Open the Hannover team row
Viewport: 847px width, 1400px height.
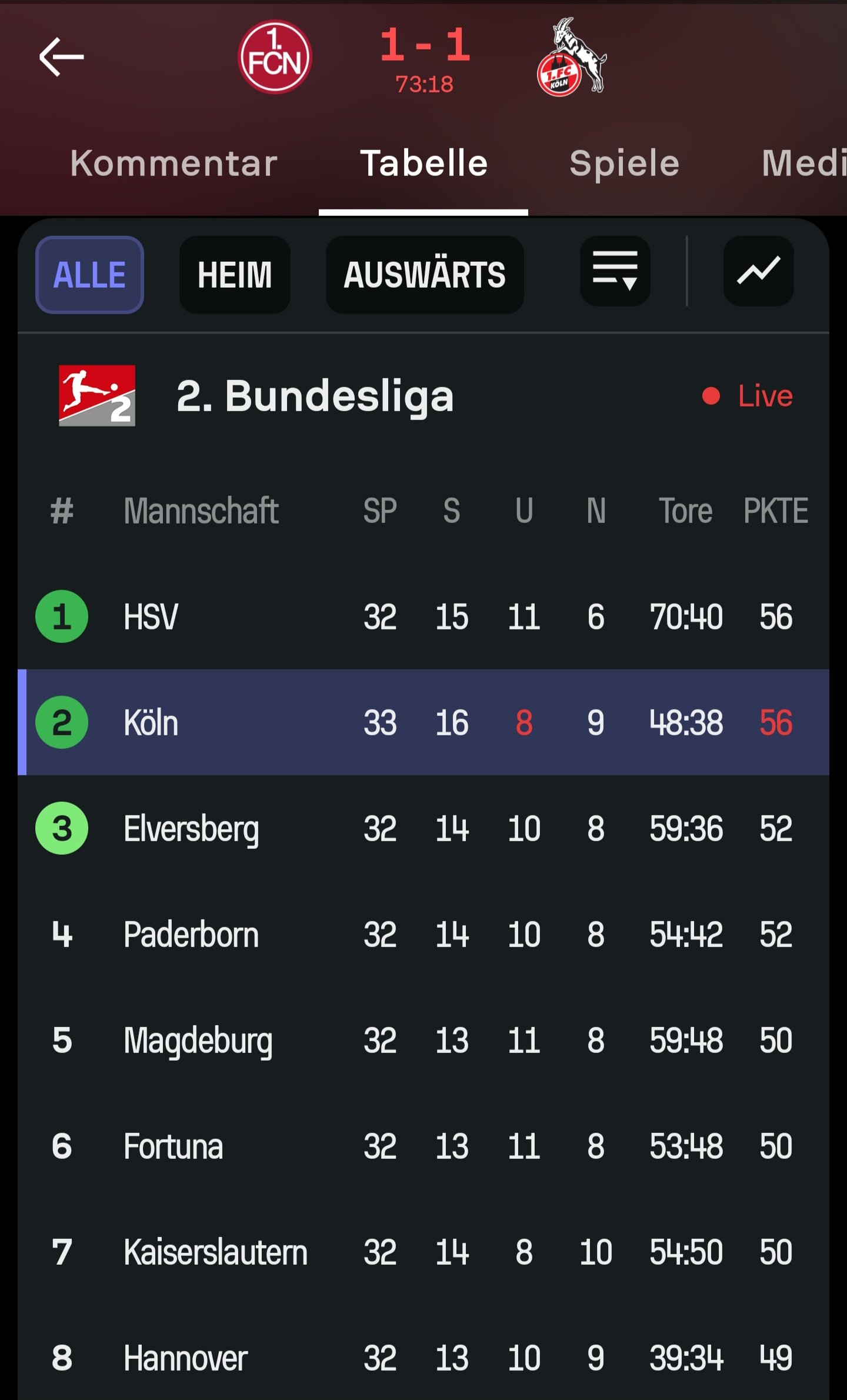(423, 1355)
